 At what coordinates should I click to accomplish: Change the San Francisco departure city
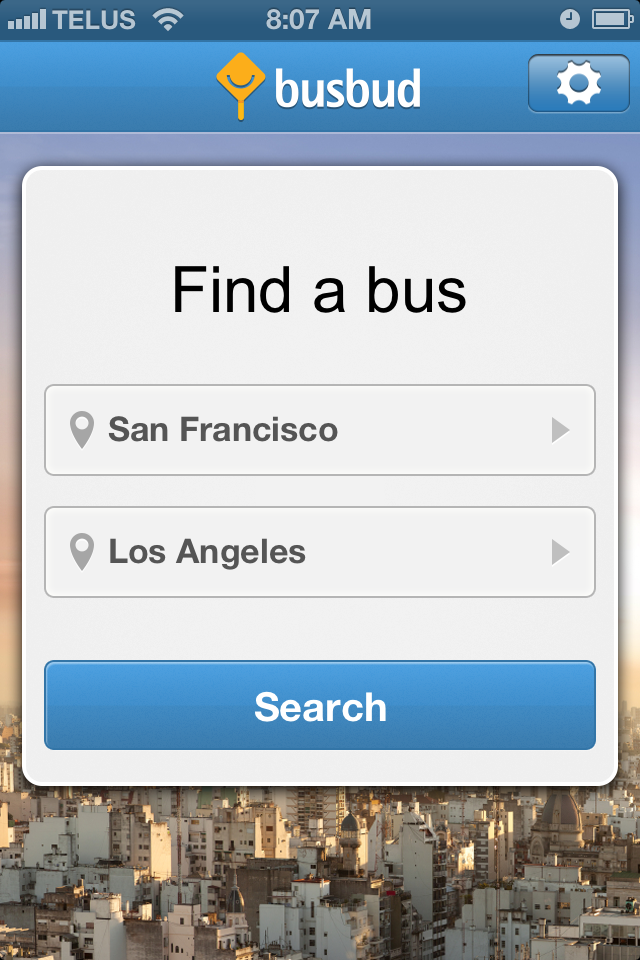pos(320,430)
